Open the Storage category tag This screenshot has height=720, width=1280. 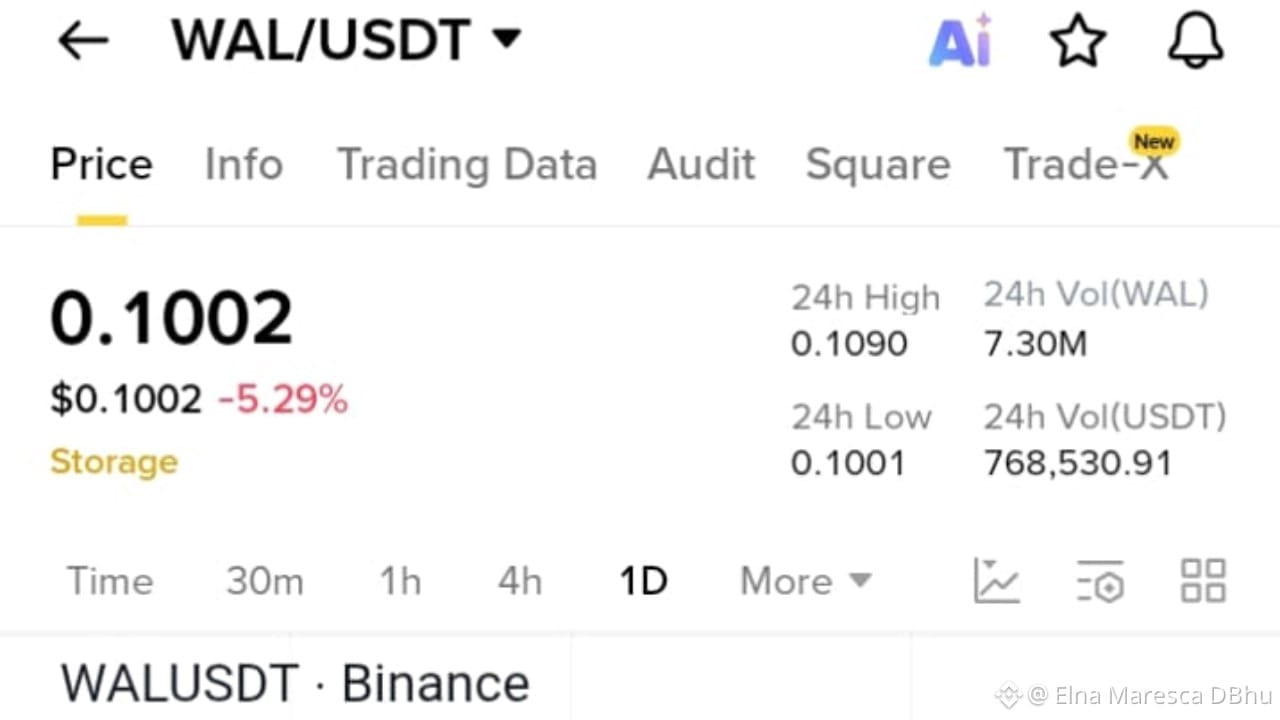pyautogui.click(x=114, y=462)
